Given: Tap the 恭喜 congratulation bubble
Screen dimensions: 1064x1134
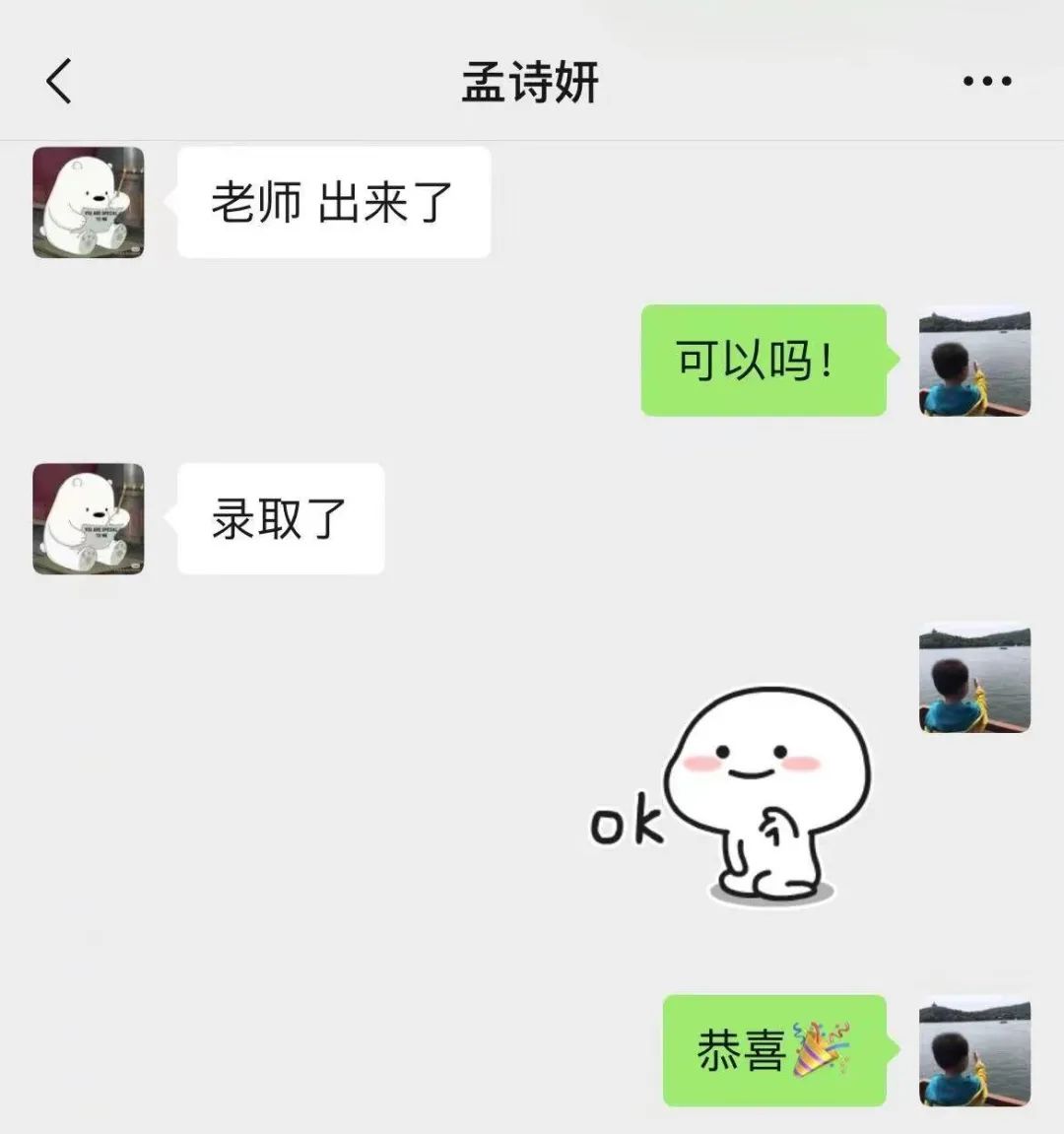Looking at the screenshot, I should click(775, 1052).
